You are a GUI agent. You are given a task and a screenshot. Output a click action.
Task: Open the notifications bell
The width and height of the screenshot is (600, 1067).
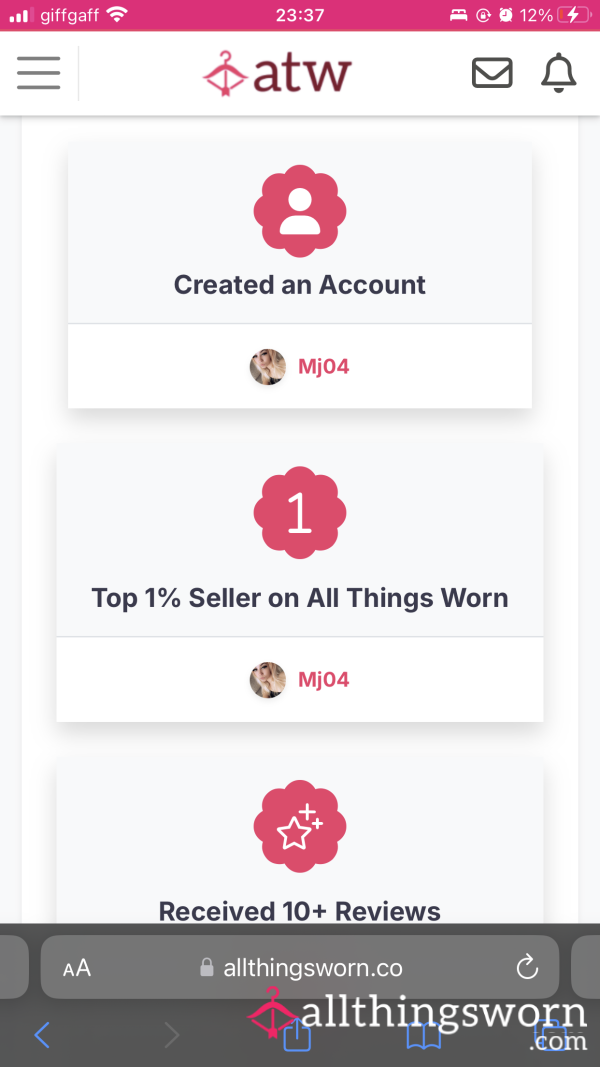[559, 72]
